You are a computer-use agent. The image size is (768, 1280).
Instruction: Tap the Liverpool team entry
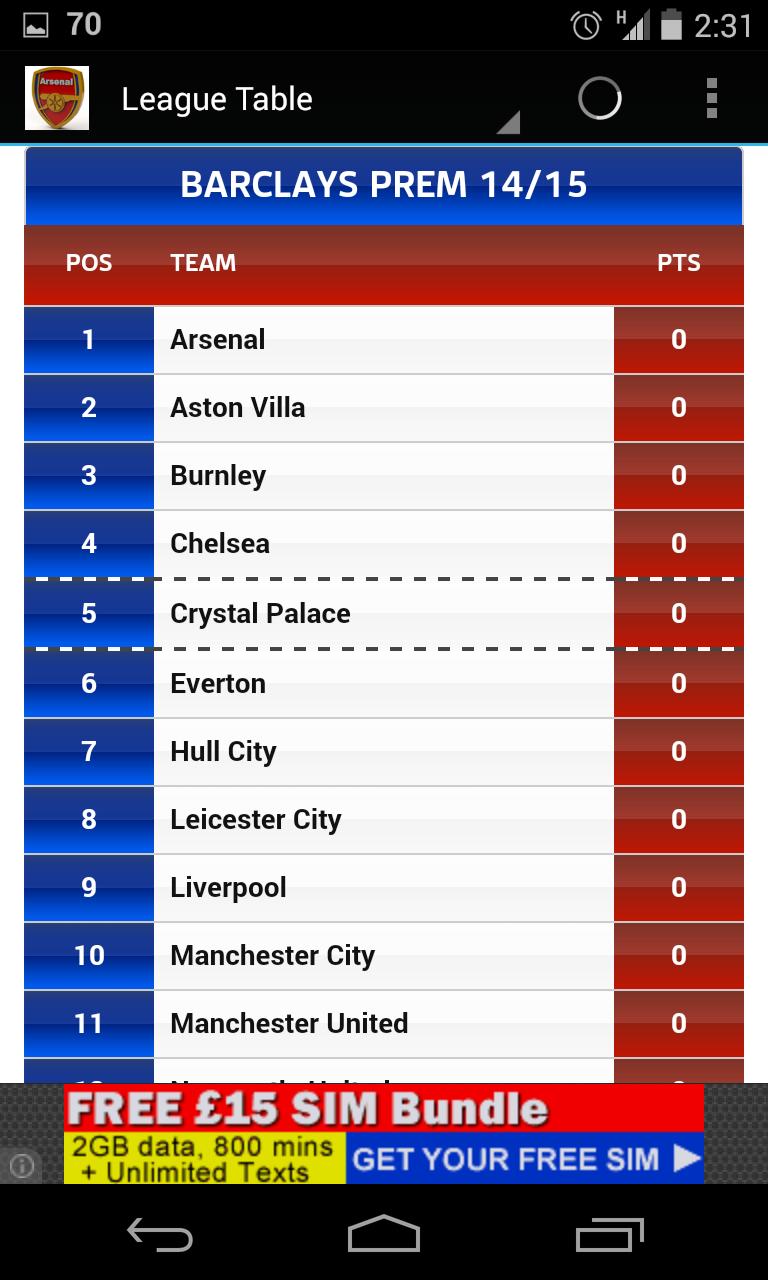pos(384,887)
